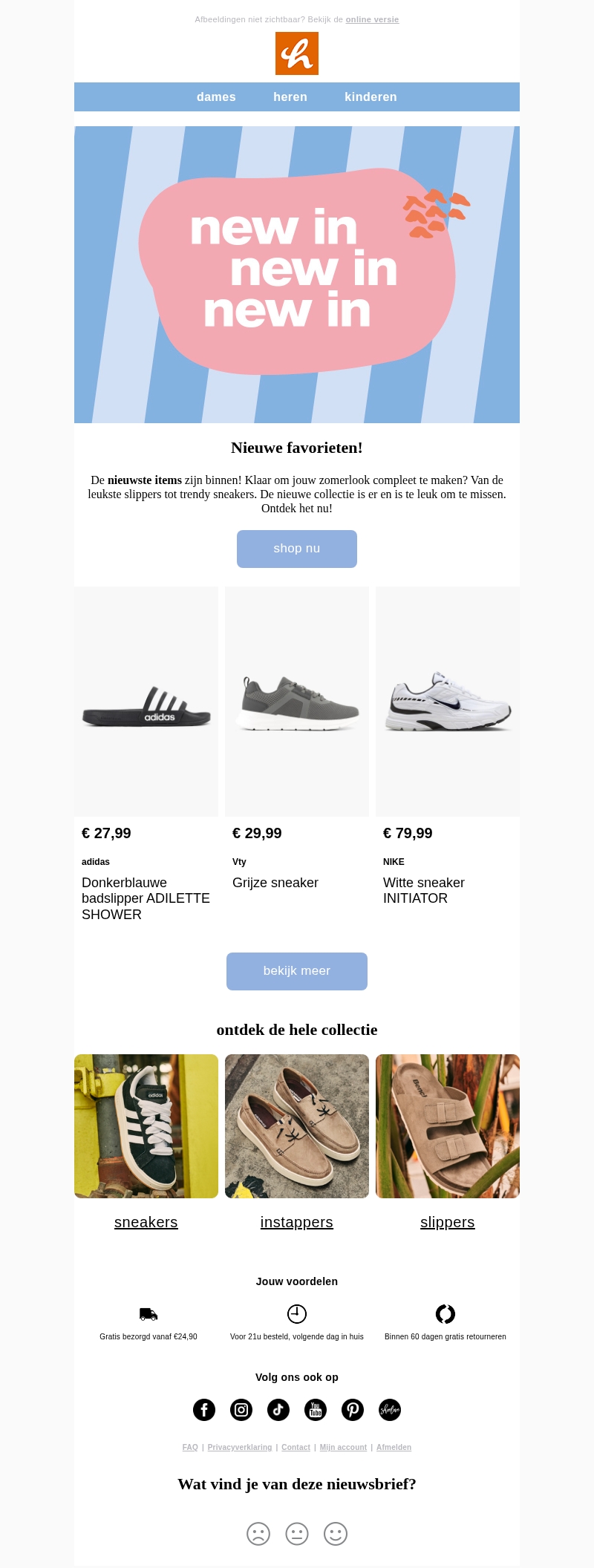Tap the shop nu button
The image size is (594, 1568).
pyautogui.click(x=297, y=549)
